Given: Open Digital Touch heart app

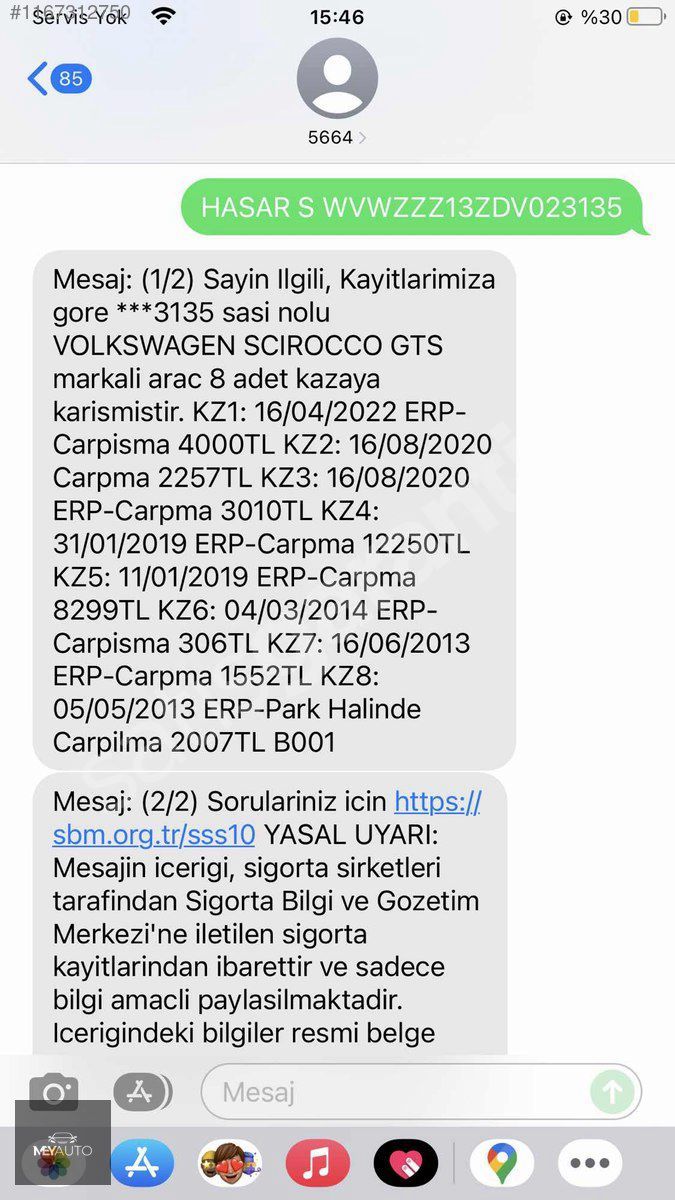Looking at the screenshot, I should point(406,1163).
